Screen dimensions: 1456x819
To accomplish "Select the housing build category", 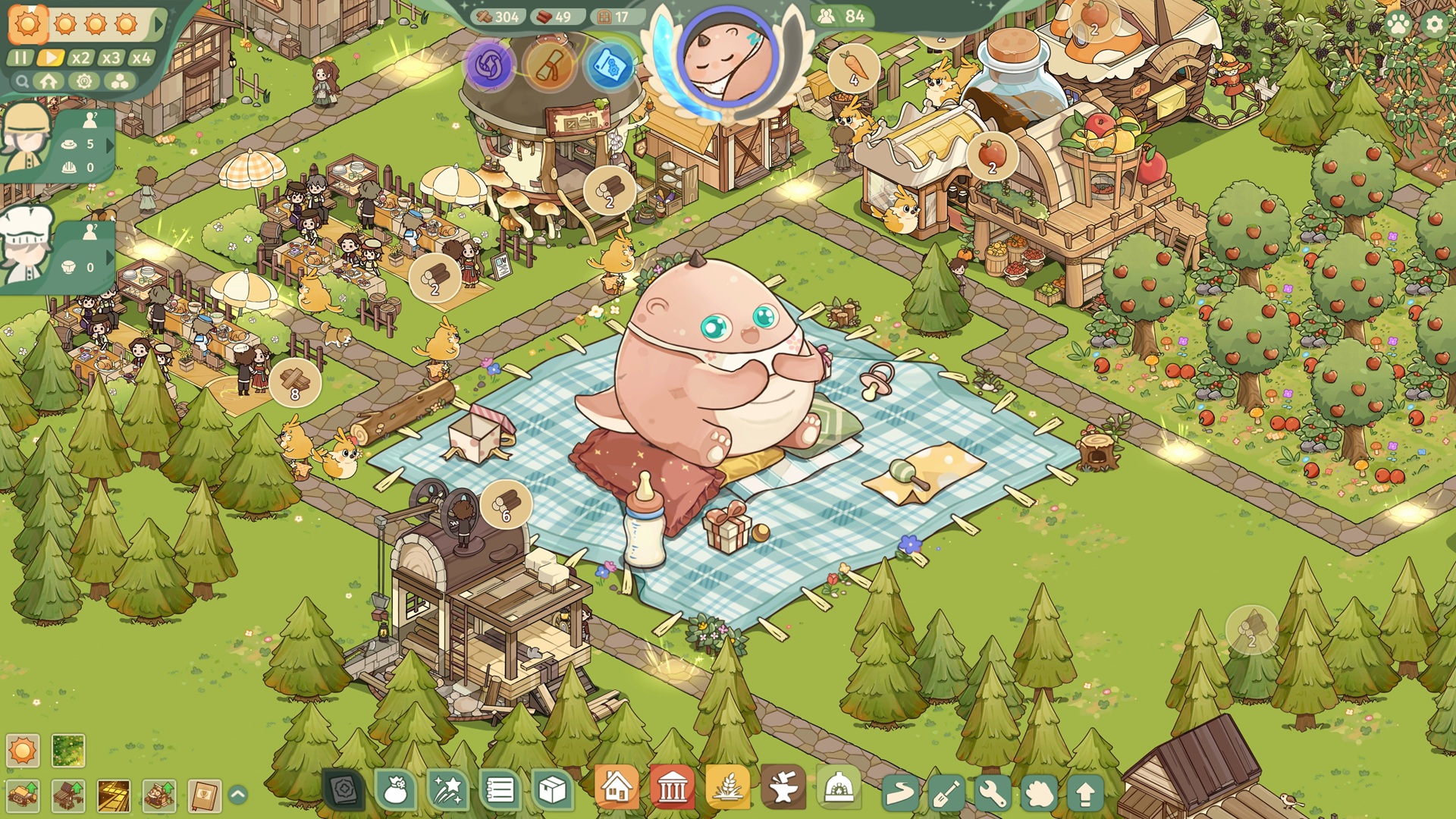I will click(616, 789).
